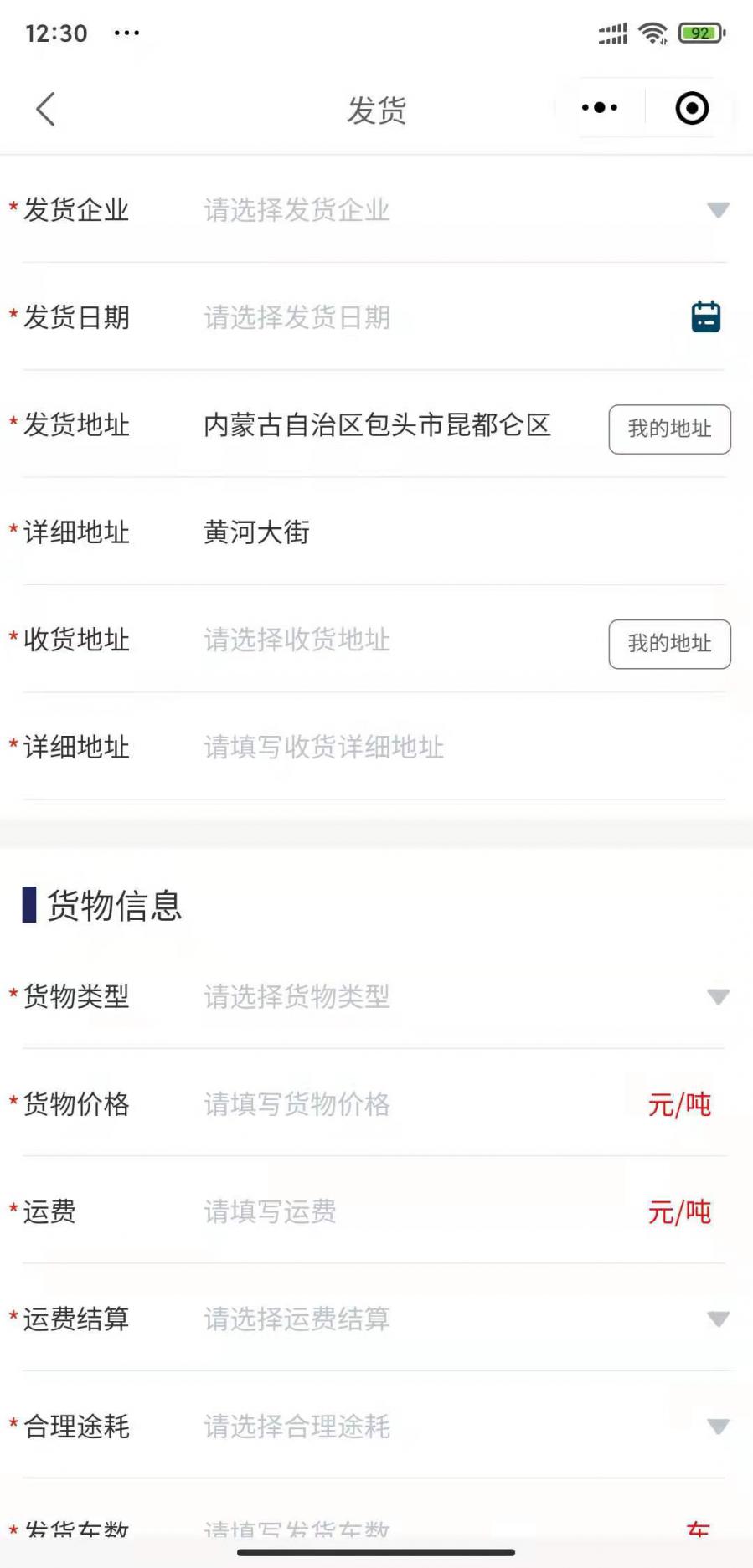Expand the 运费结算 dropdown
This screenshot has width=753, height=1568.
coord(717,1319)
